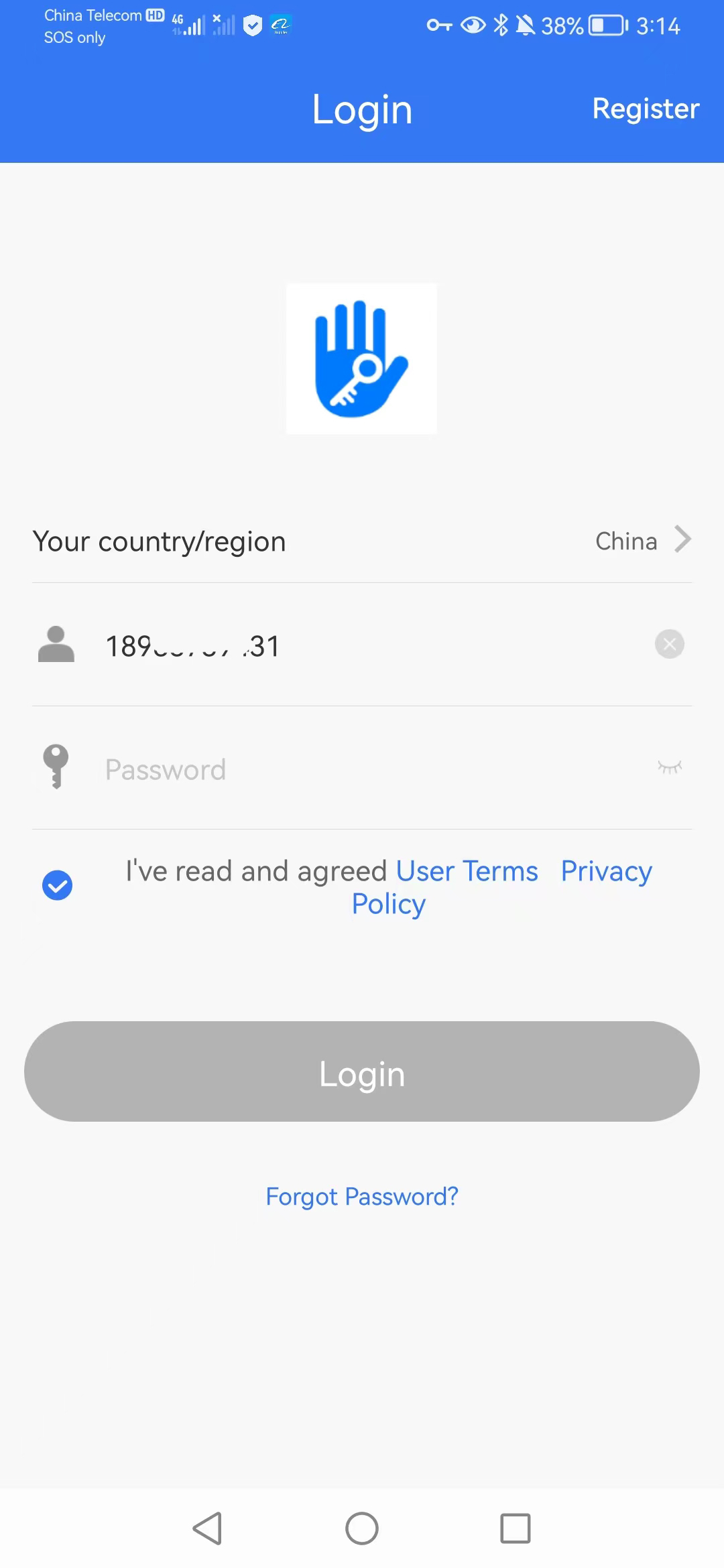Image resolution: width=724 pixels, height=1568 pixels.
Task: Click the person icon beside phone number
Action: click(x=56, y=645)
